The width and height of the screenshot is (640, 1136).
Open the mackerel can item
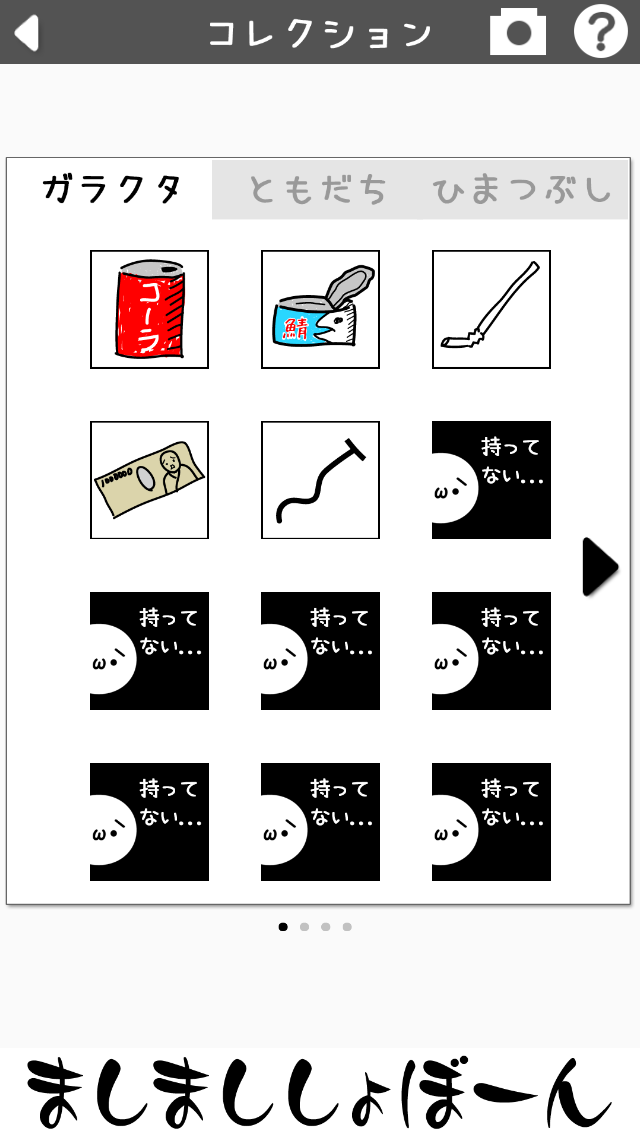pyautogui.click(x=320, y=309)
